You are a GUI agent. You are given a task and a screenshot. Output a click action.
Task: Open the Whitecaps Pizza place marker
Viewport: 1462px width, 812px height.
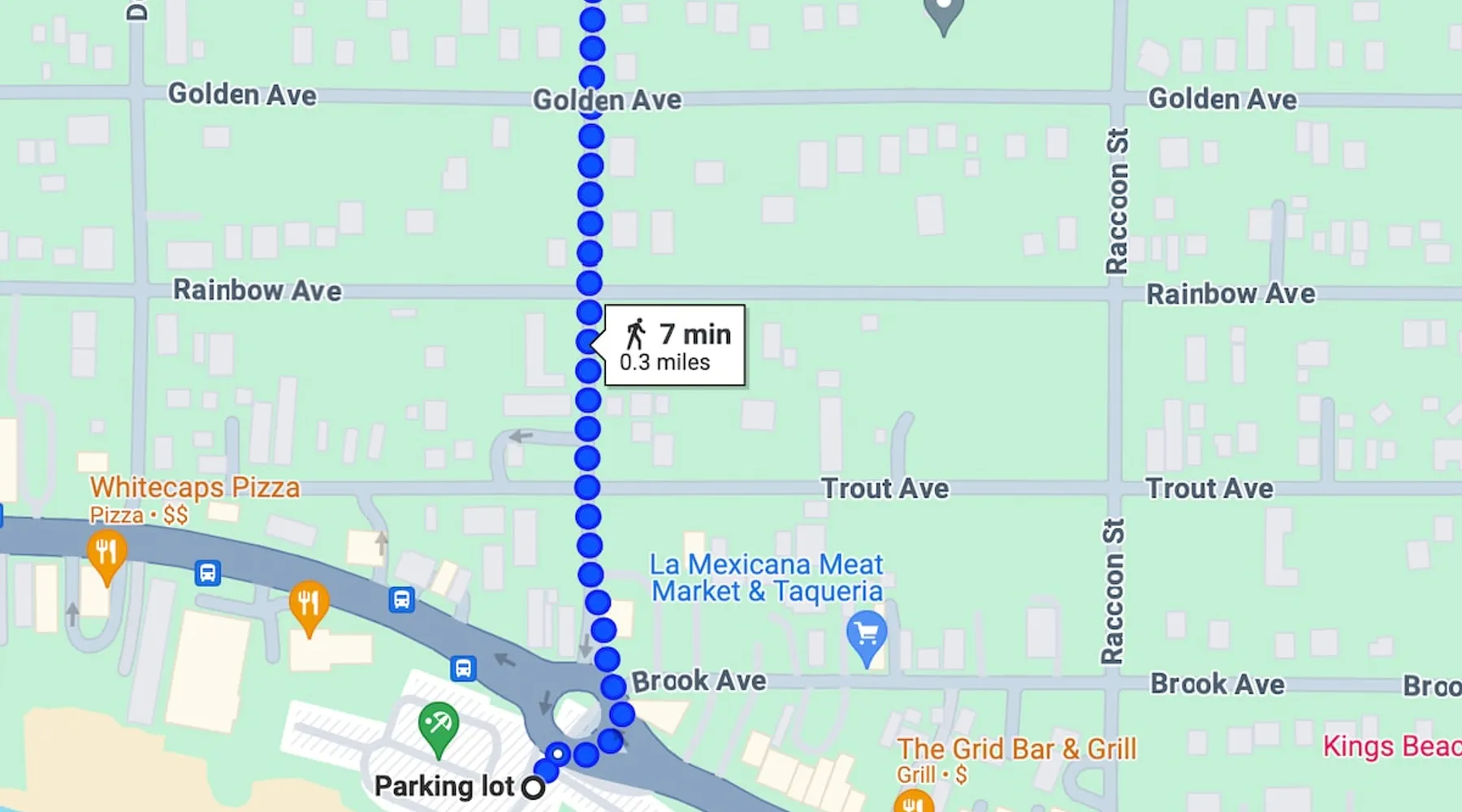(x=106, y=553)
